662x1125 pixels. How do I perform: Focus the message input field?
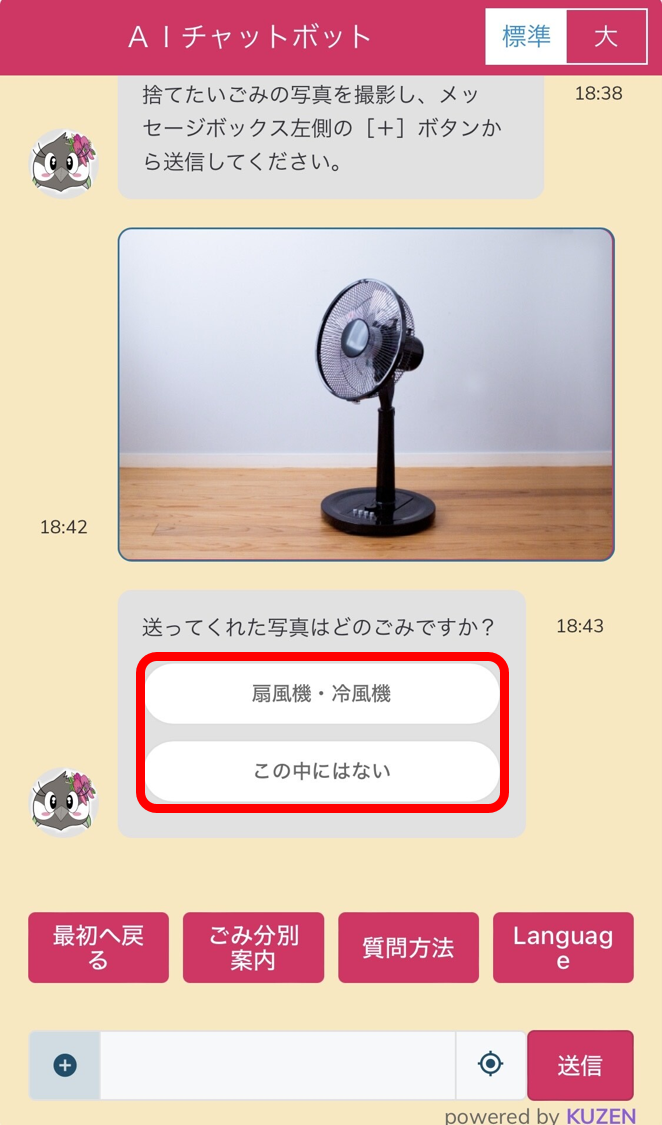[277, 1065]
